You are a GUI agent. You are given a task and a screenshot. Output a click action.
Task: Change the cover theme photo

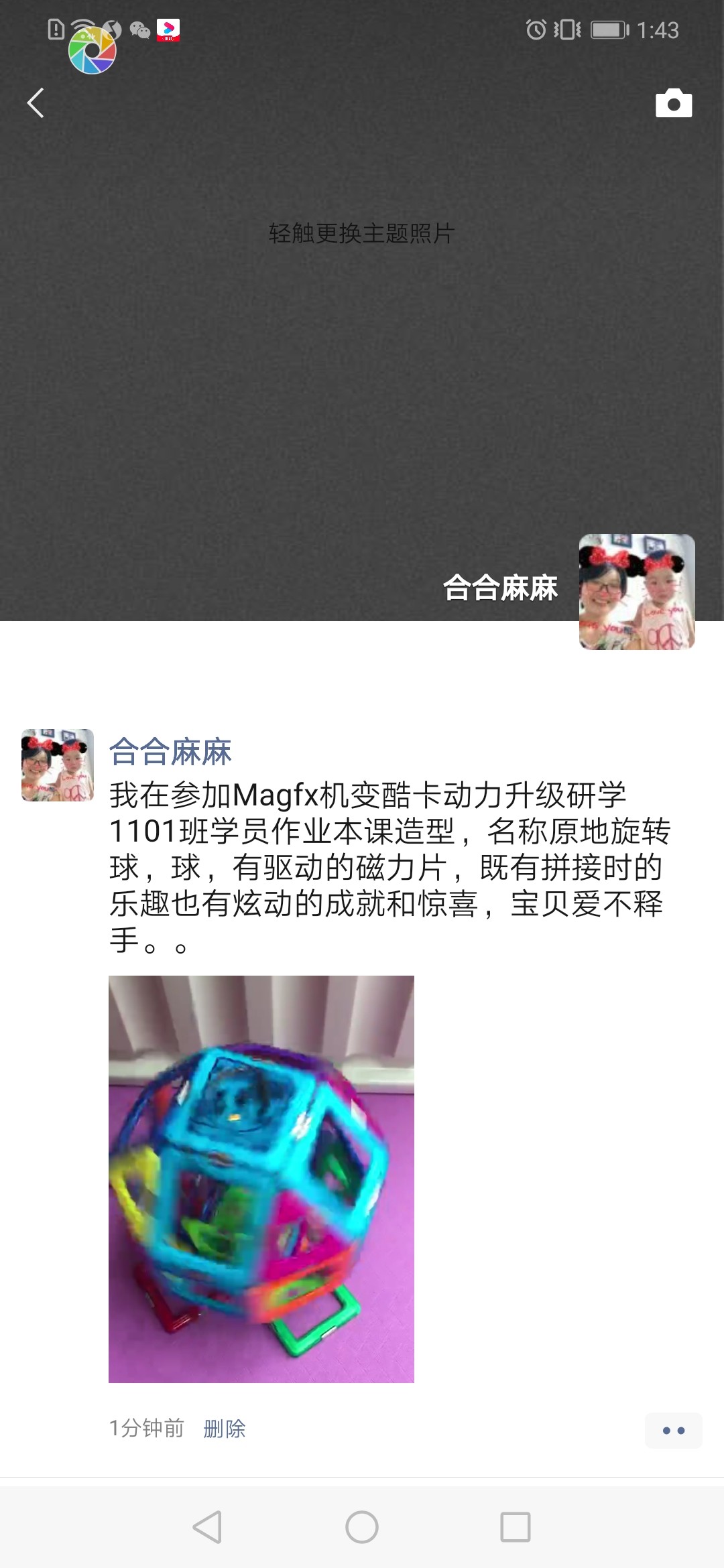pos(362,234)
